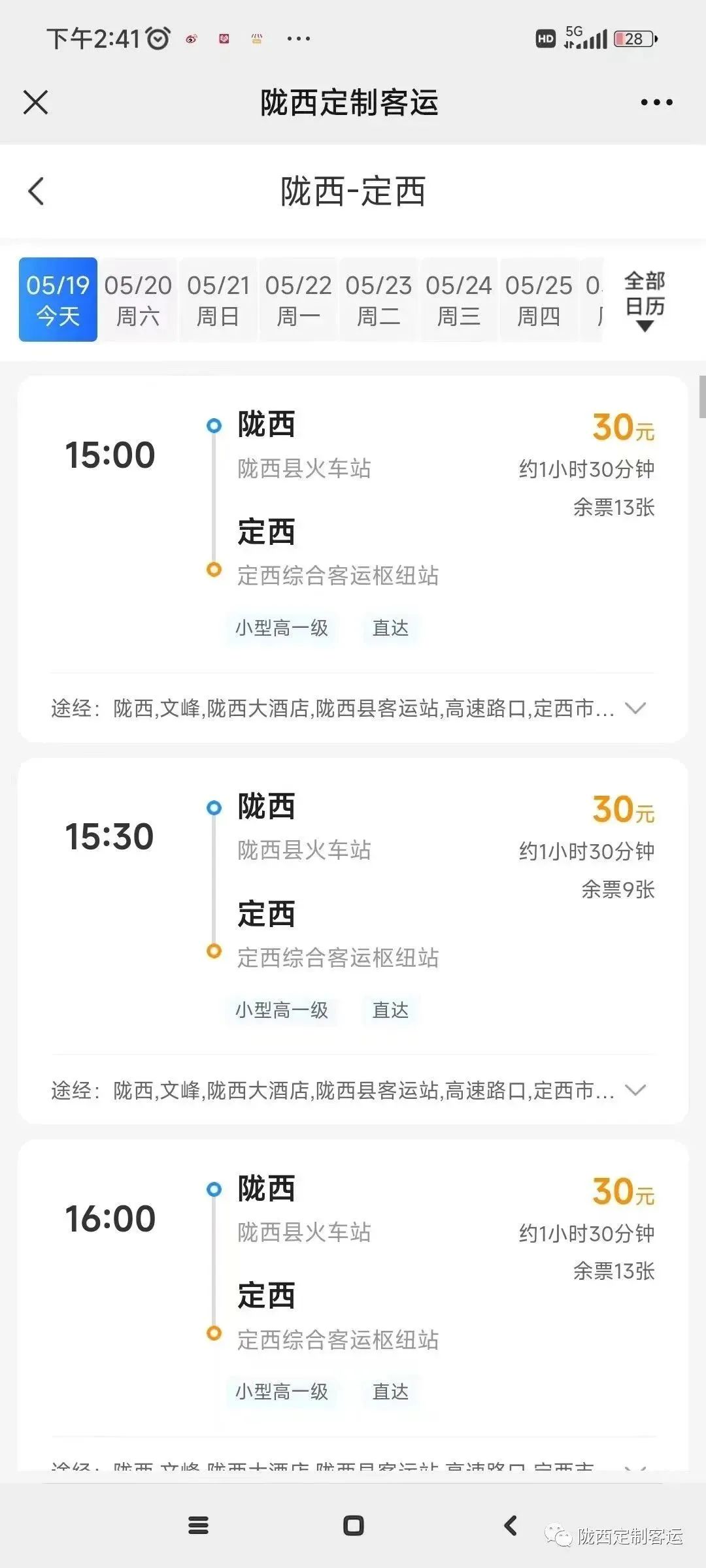Pick the 05/24 周三 date

tap(458, 300)
